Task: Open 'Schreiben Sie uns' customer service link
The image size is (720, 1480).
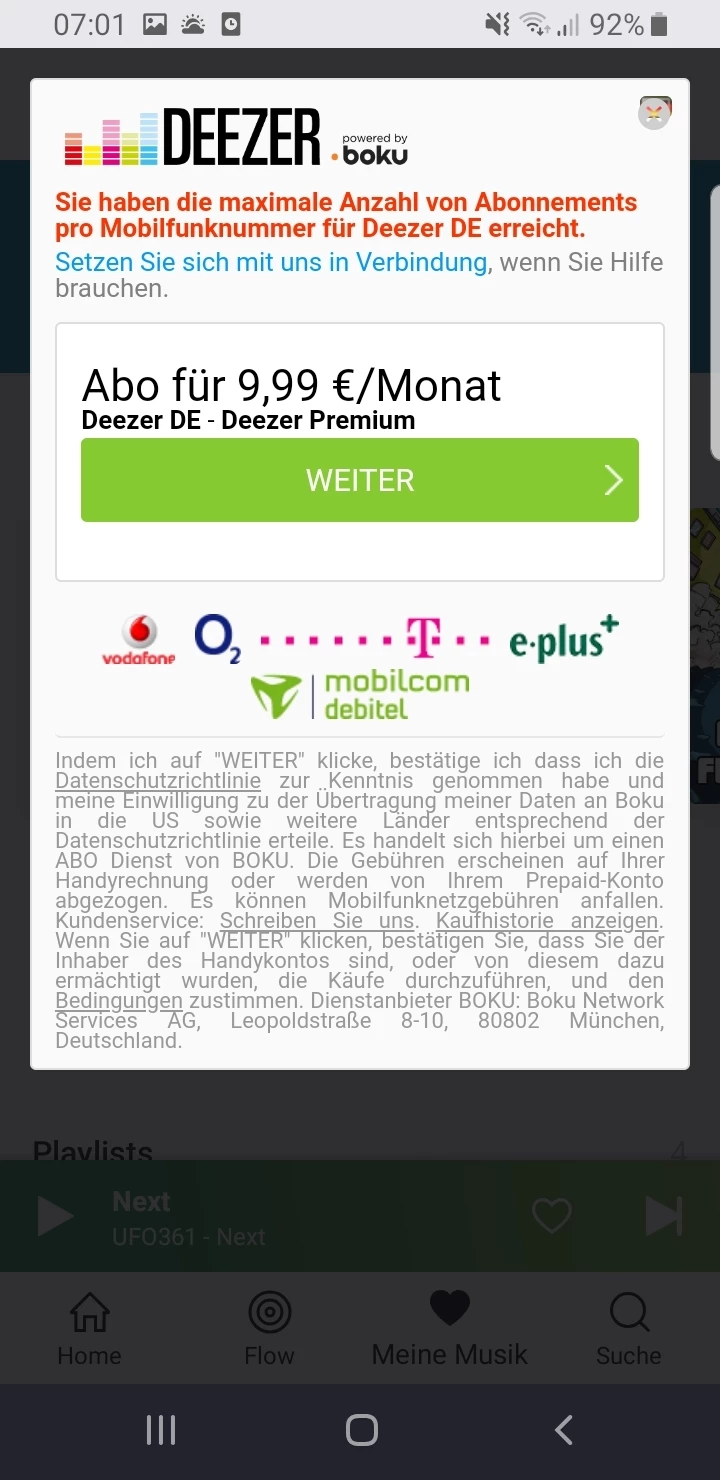Action: (317, 921)
